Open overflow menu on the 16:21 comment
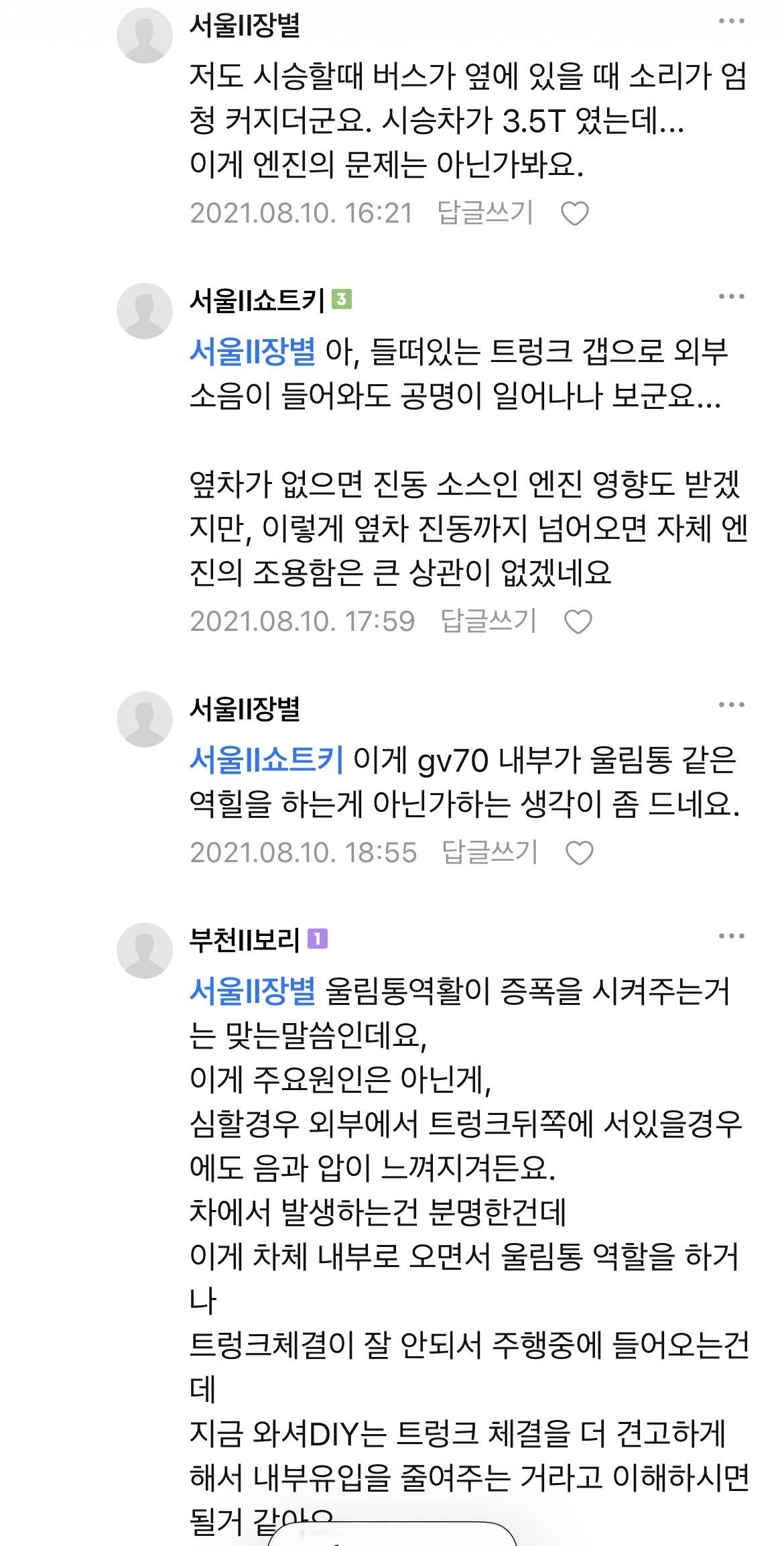Image resolution: width=784 pixels, height=1546 pixels. [x=731, y=21]
